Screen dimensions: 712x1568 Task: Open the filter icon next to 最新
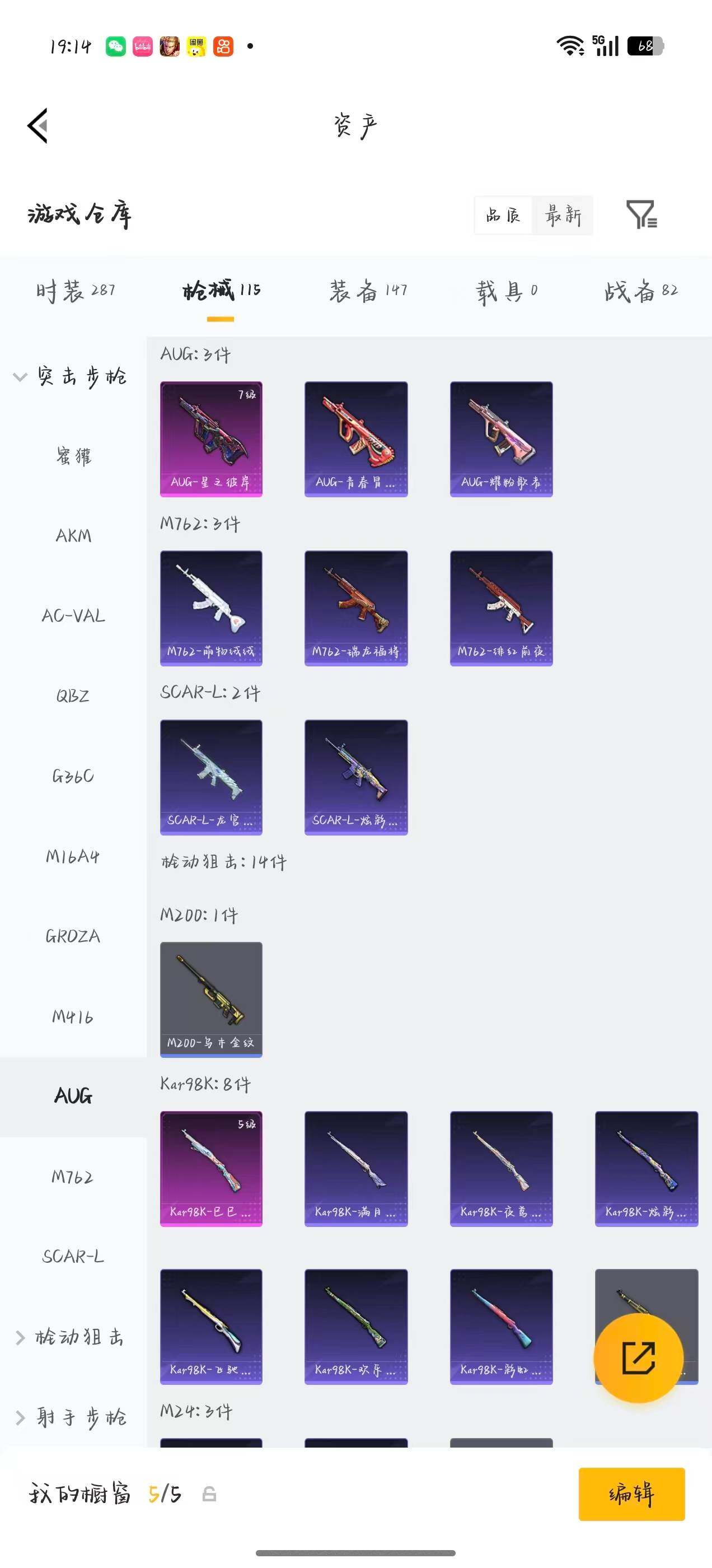[641, 214]
